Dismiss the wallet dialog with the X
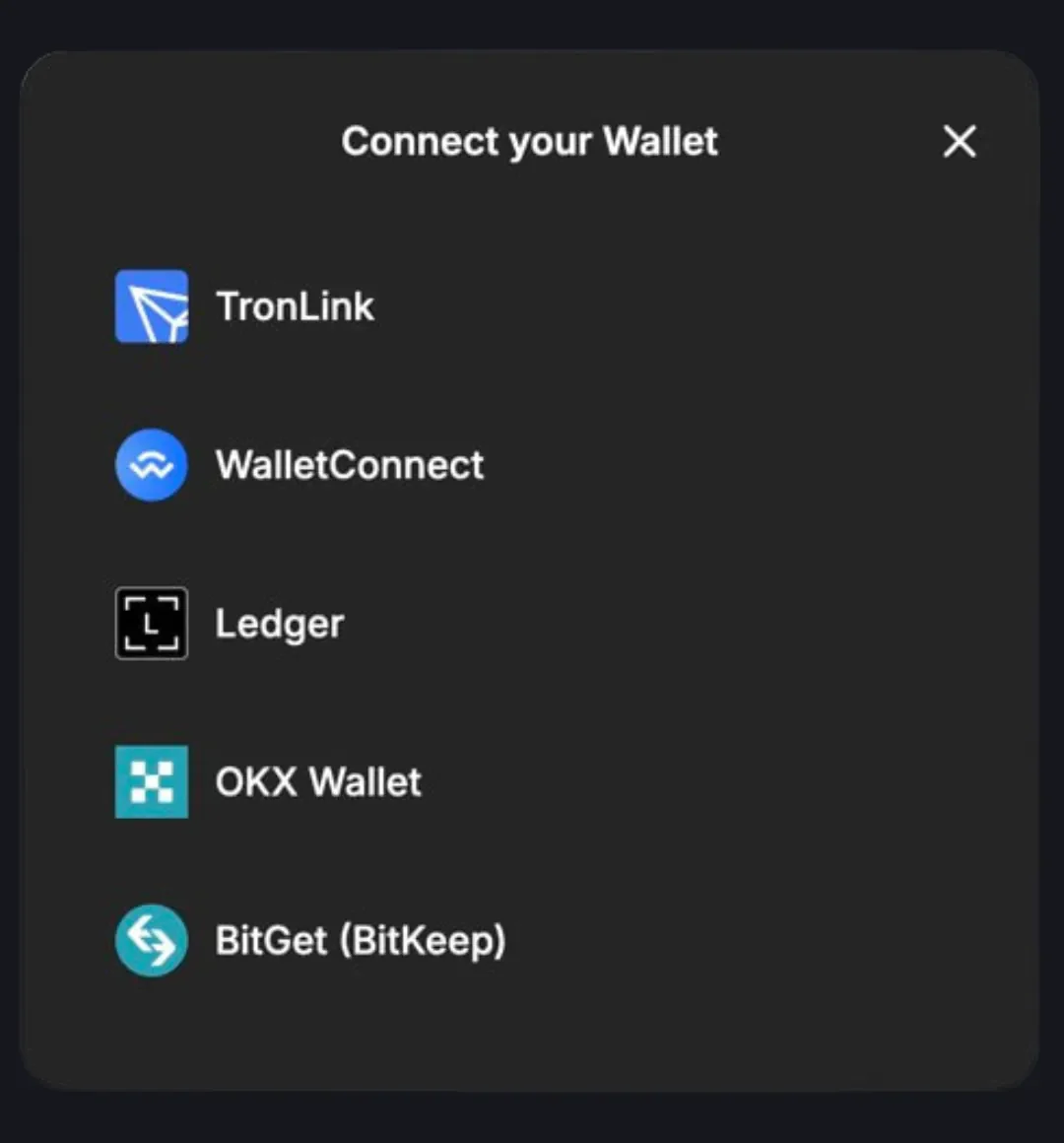 959,142
